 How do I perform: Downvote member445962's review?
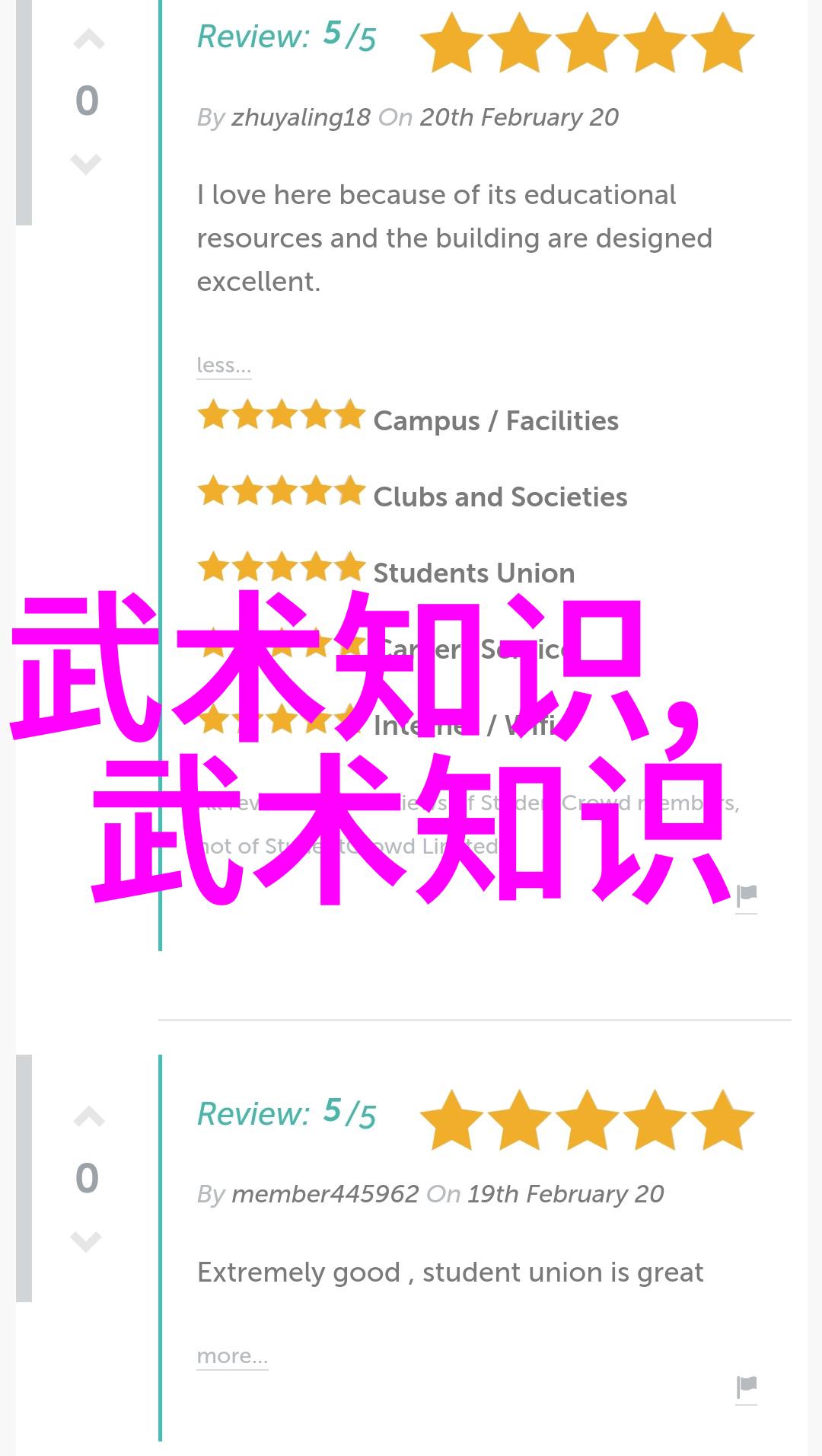pyautogui.click(x=86, y=1240)
